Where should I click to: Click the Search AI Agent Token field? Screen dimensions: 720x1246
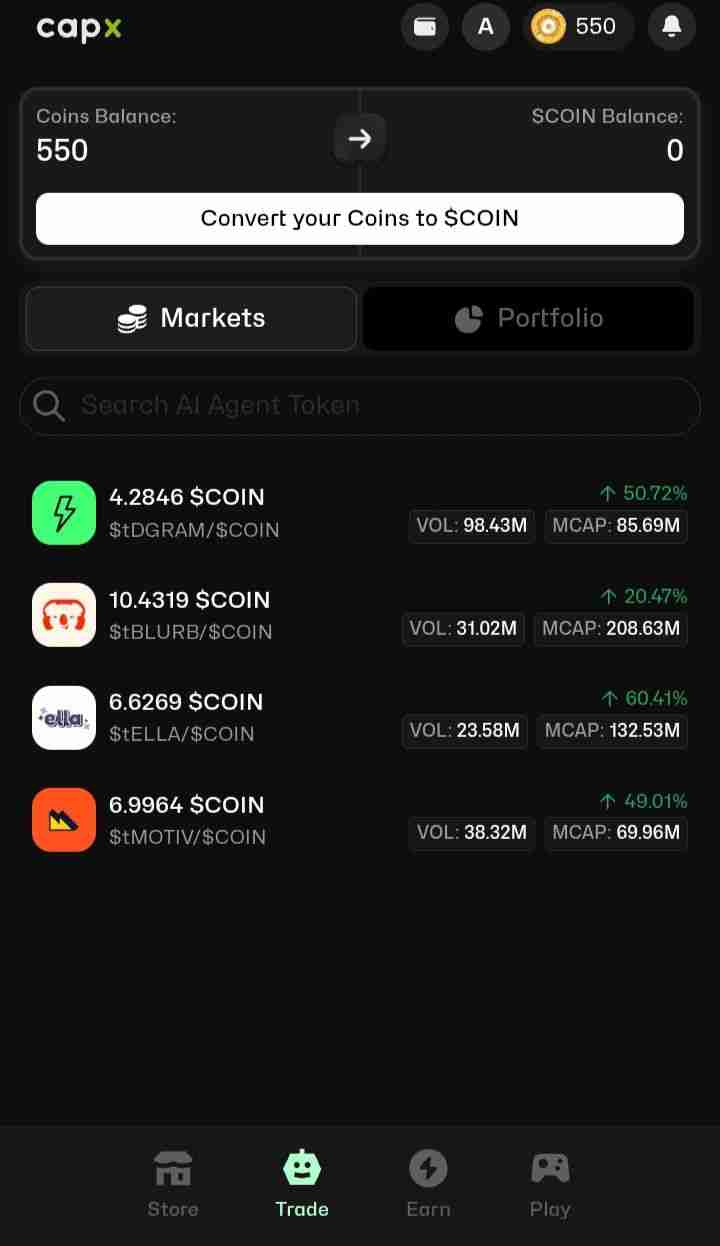(360, 405)
